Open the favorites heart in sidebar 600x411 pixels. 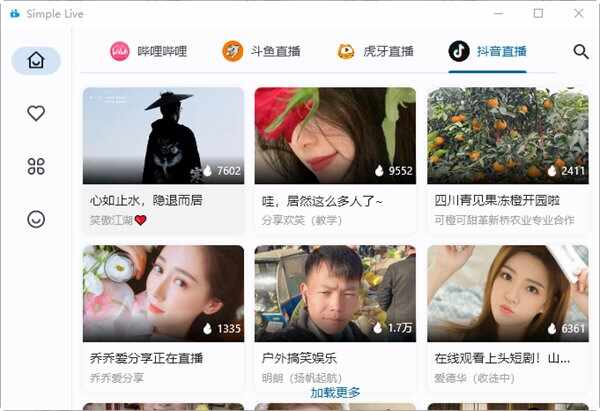point(36,113)
